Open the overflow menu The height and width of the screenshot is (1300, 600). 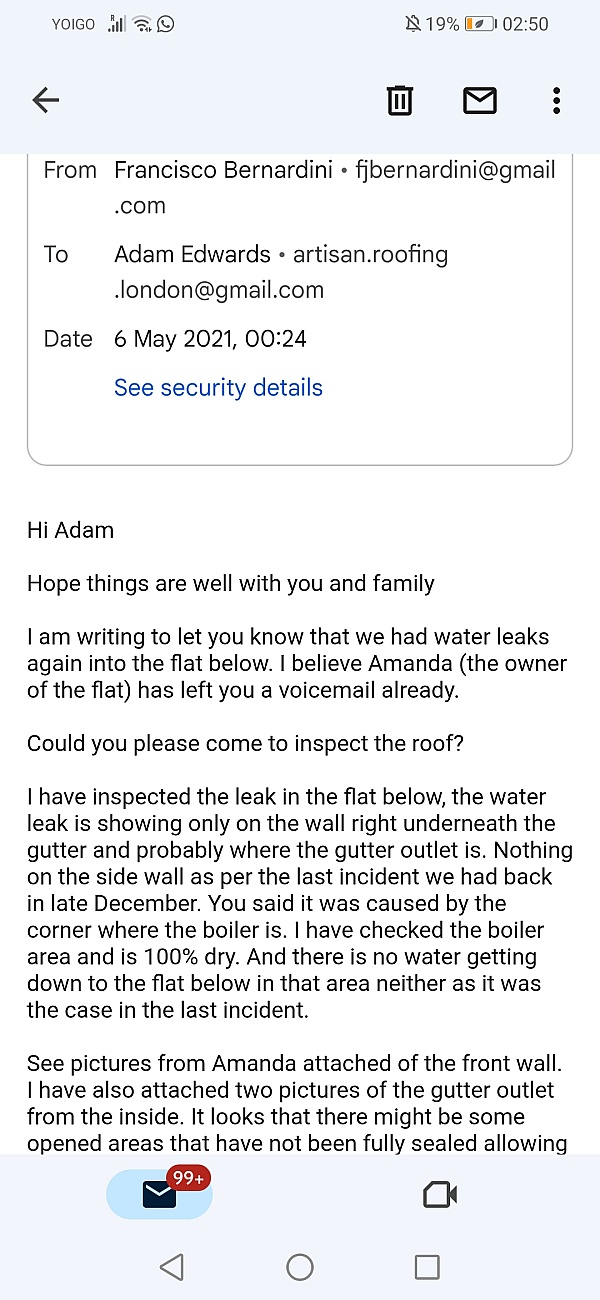click(x=556, y=100)
